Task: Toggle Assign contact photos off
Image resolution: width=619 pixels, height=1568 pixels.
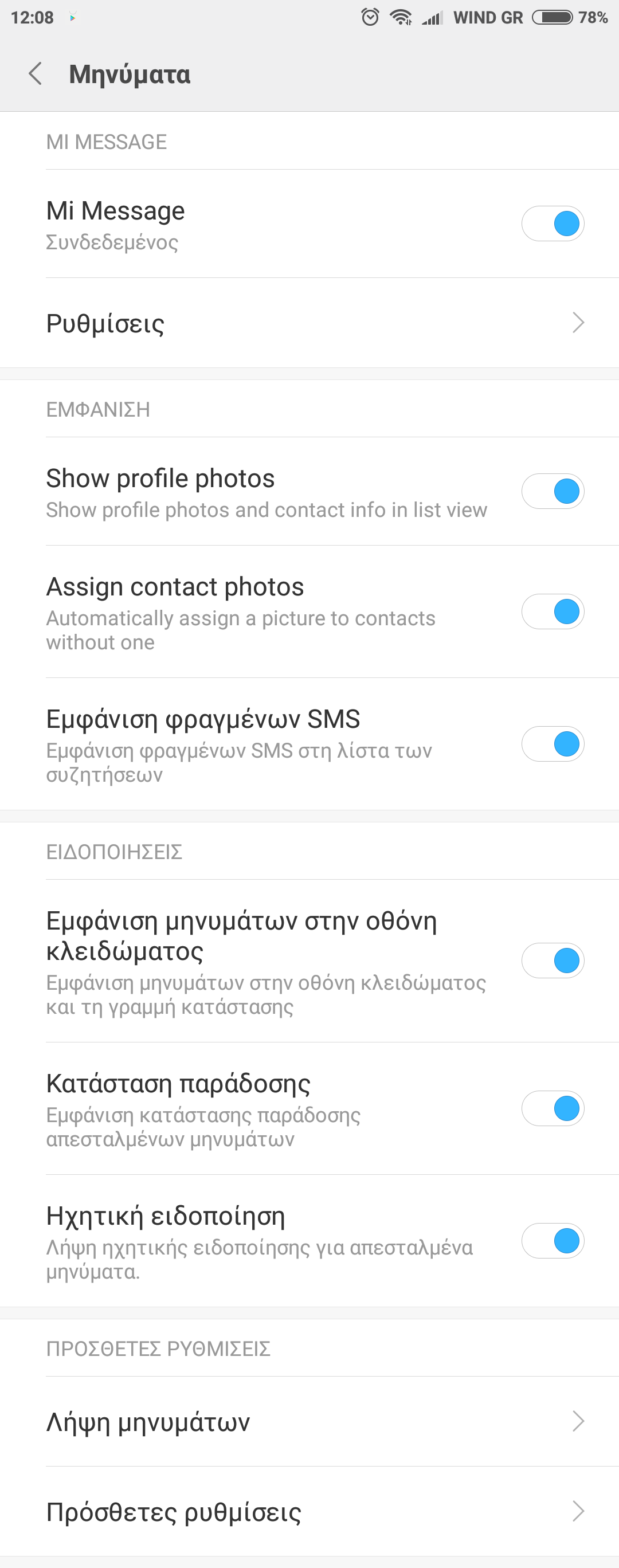Action: click(553, 611)
